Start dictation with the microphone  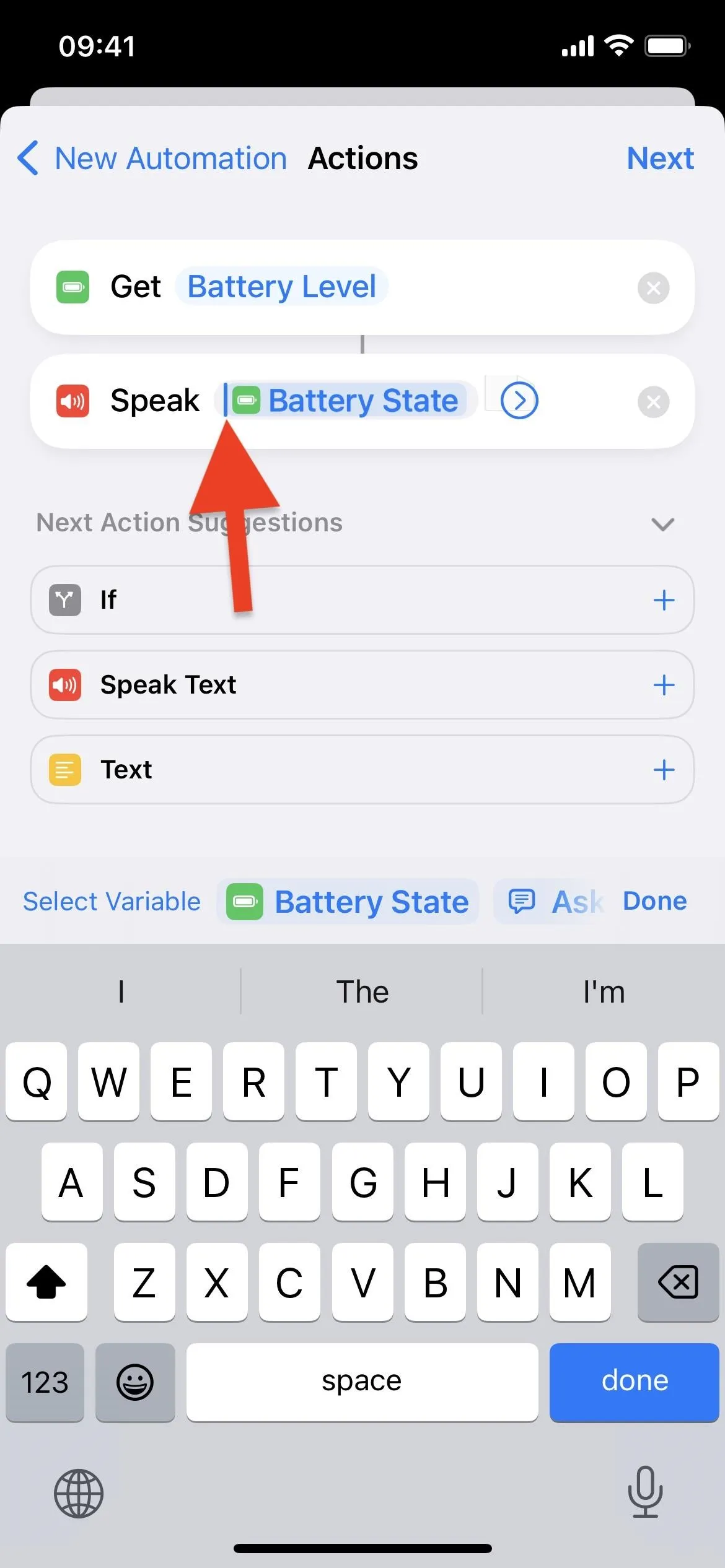click(645, 1492)
